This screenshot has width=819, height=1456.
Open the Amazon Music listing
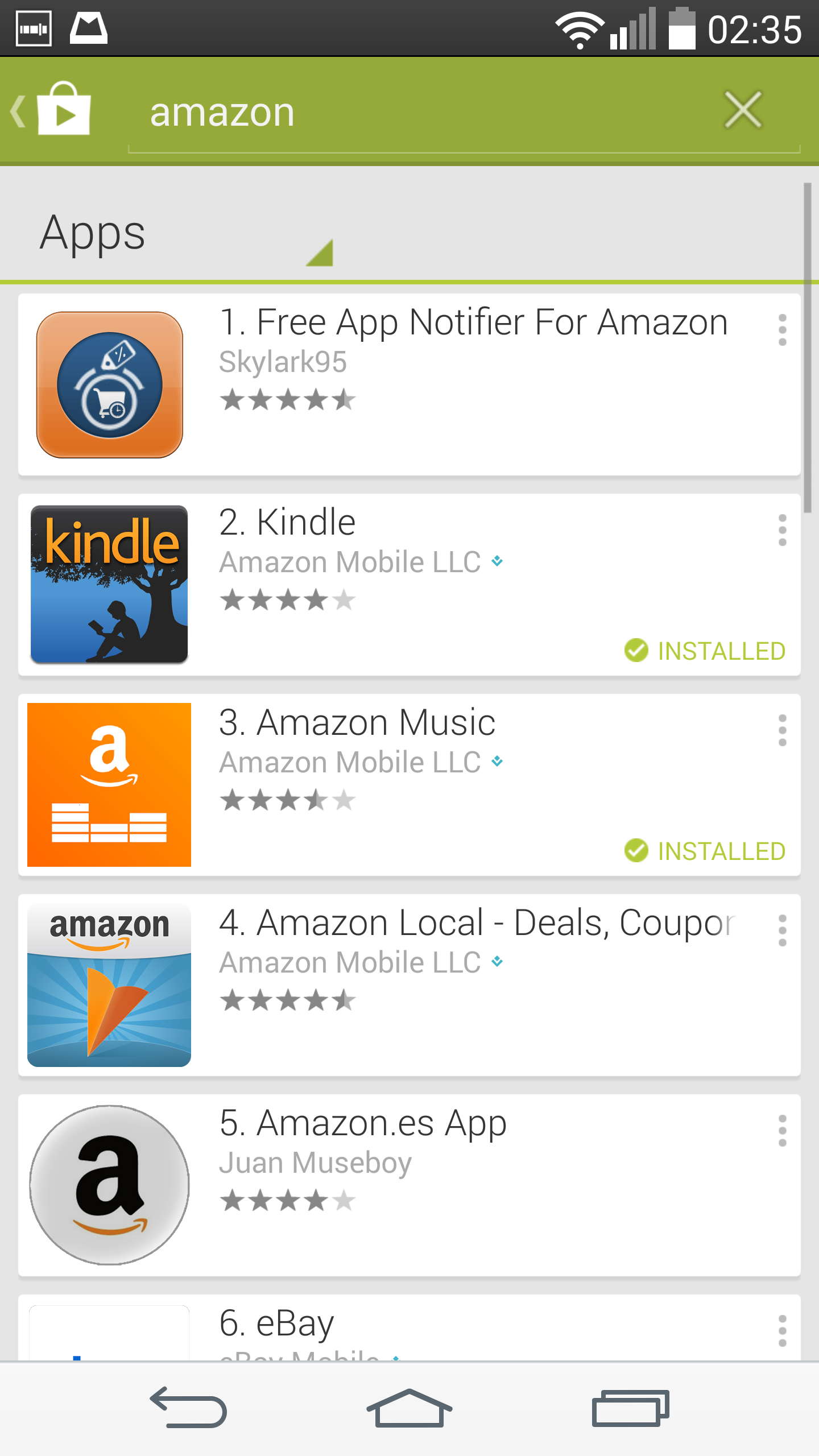pos(409,785)
